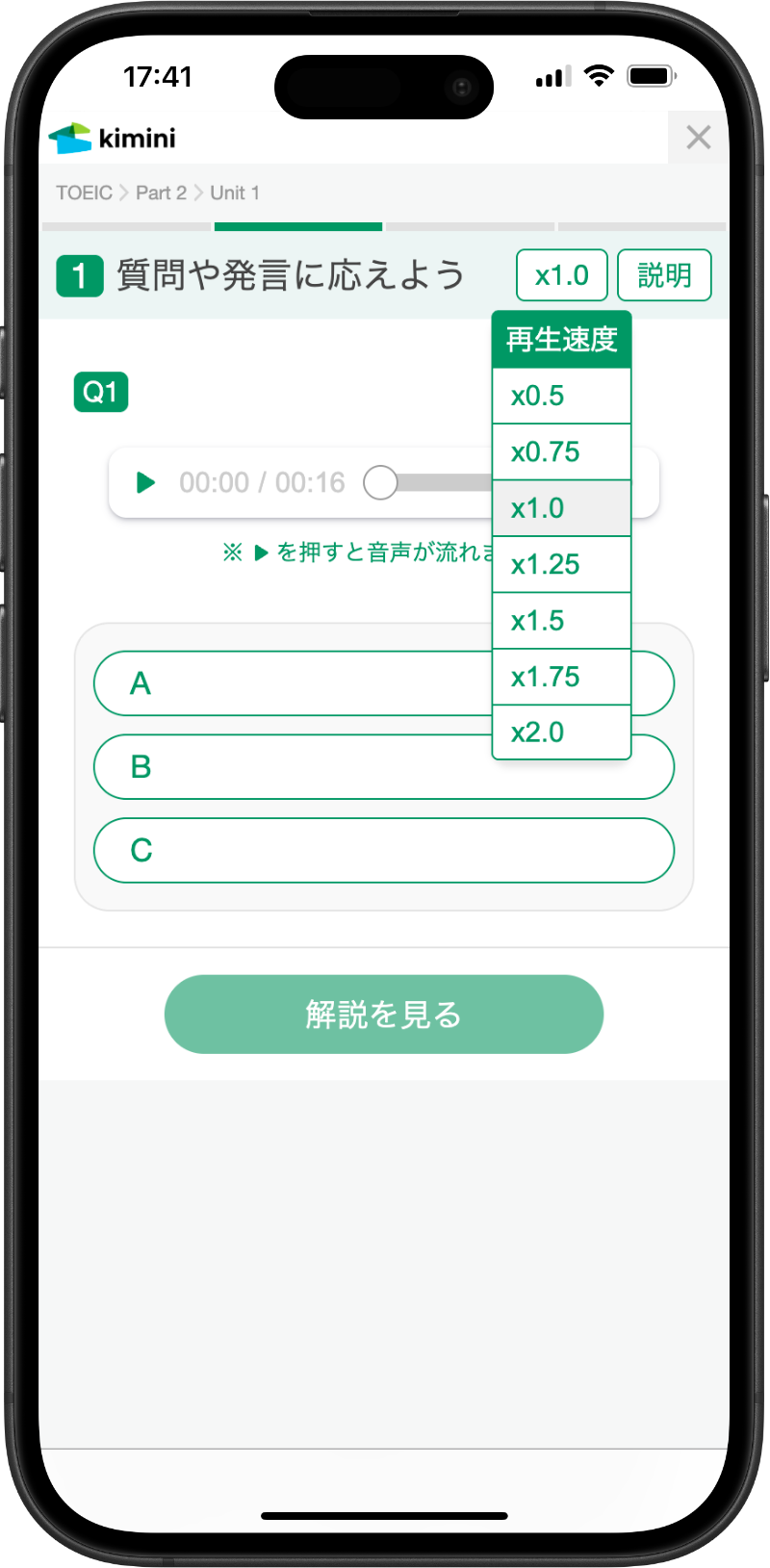
Task: Select answer A
Action: (289, 683)
